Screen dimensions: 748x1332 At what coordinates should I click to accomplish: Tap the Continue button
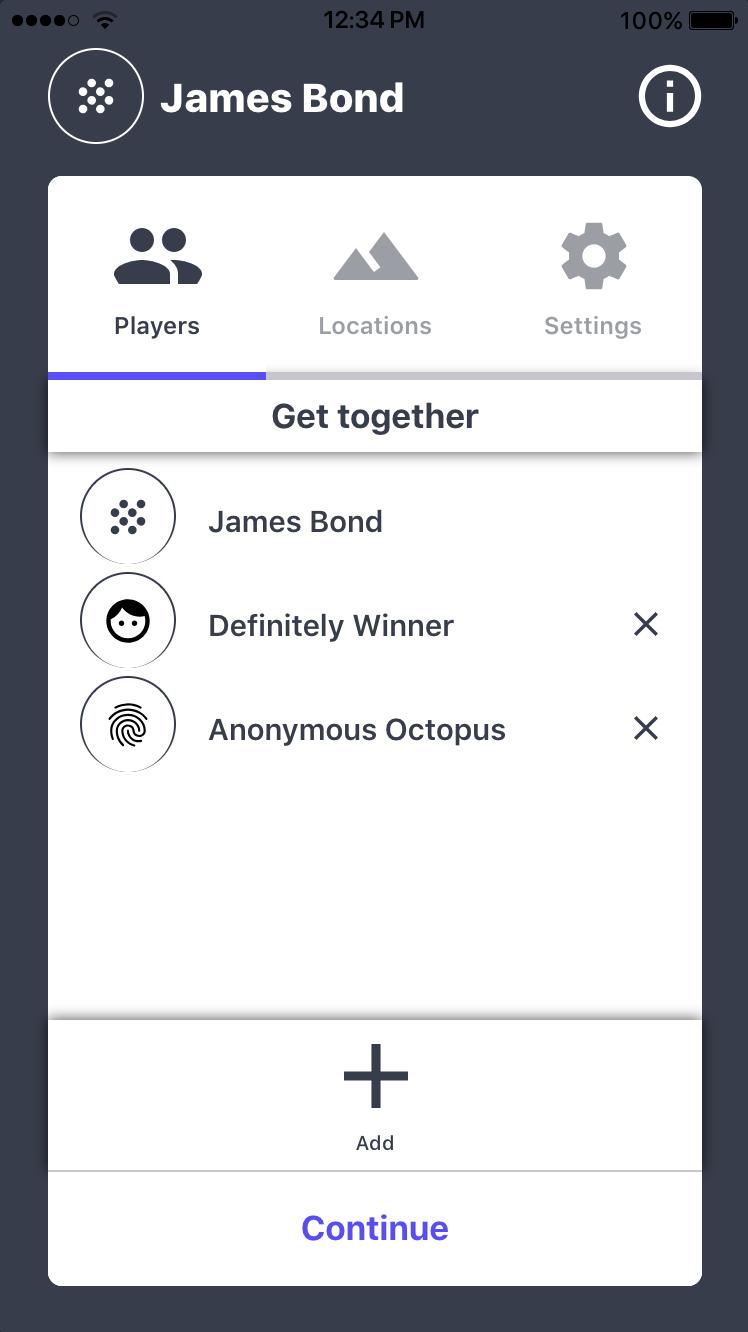pyautogui.click(x=375, y=1228)
